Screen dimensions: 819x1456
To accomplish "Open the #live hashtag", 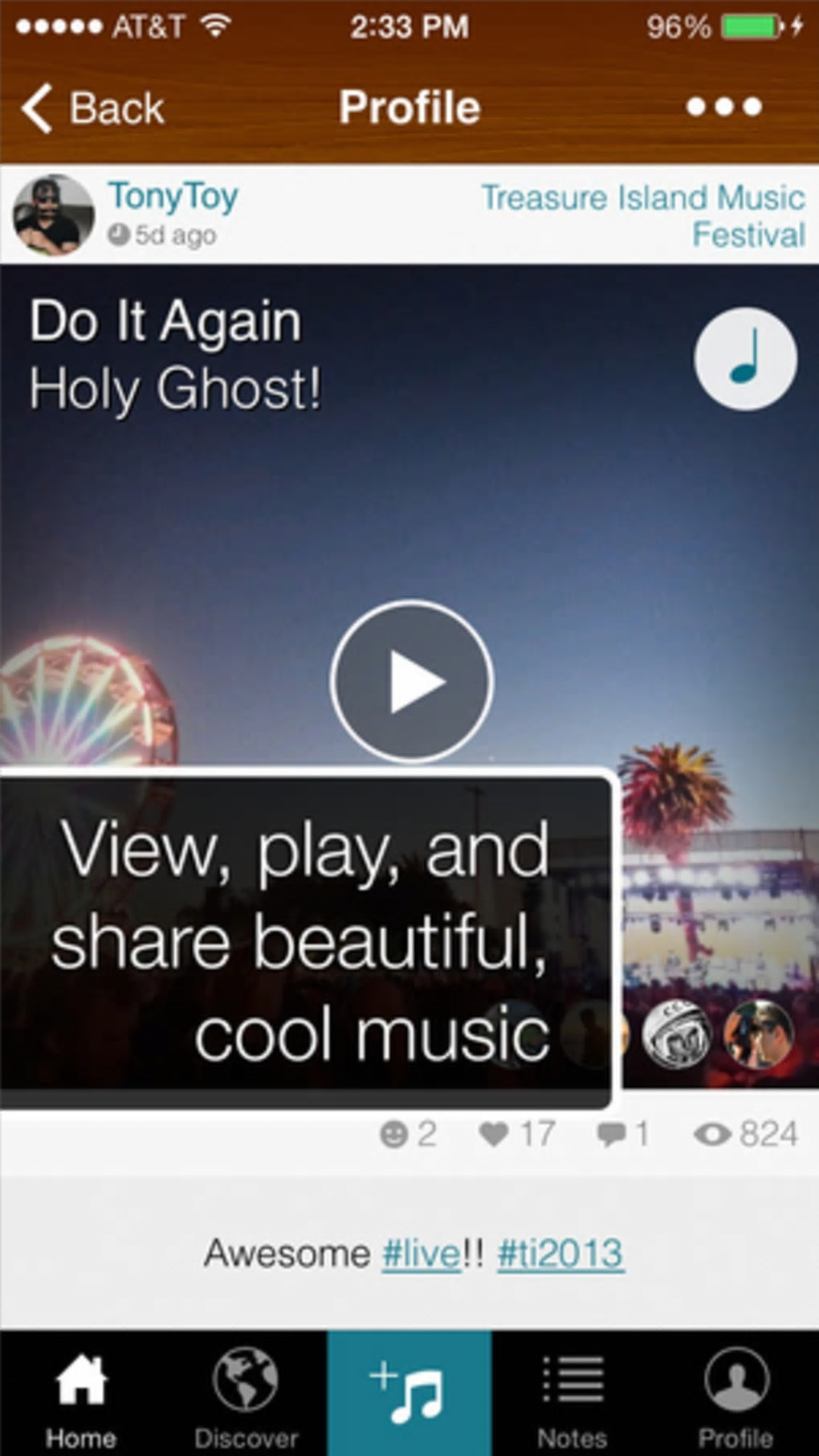I will click(422, 1253).
